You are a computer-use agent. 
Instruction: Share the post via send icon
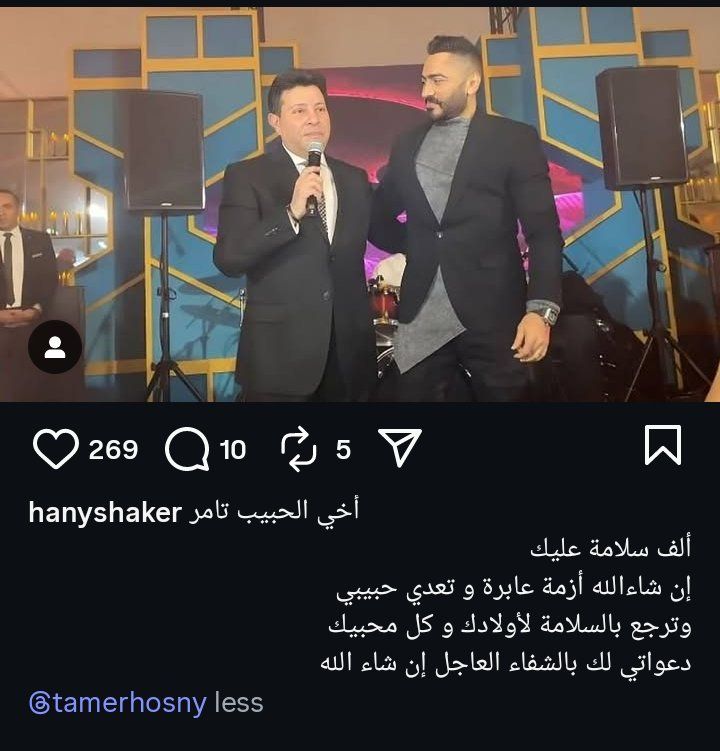(x=400, y=448)
